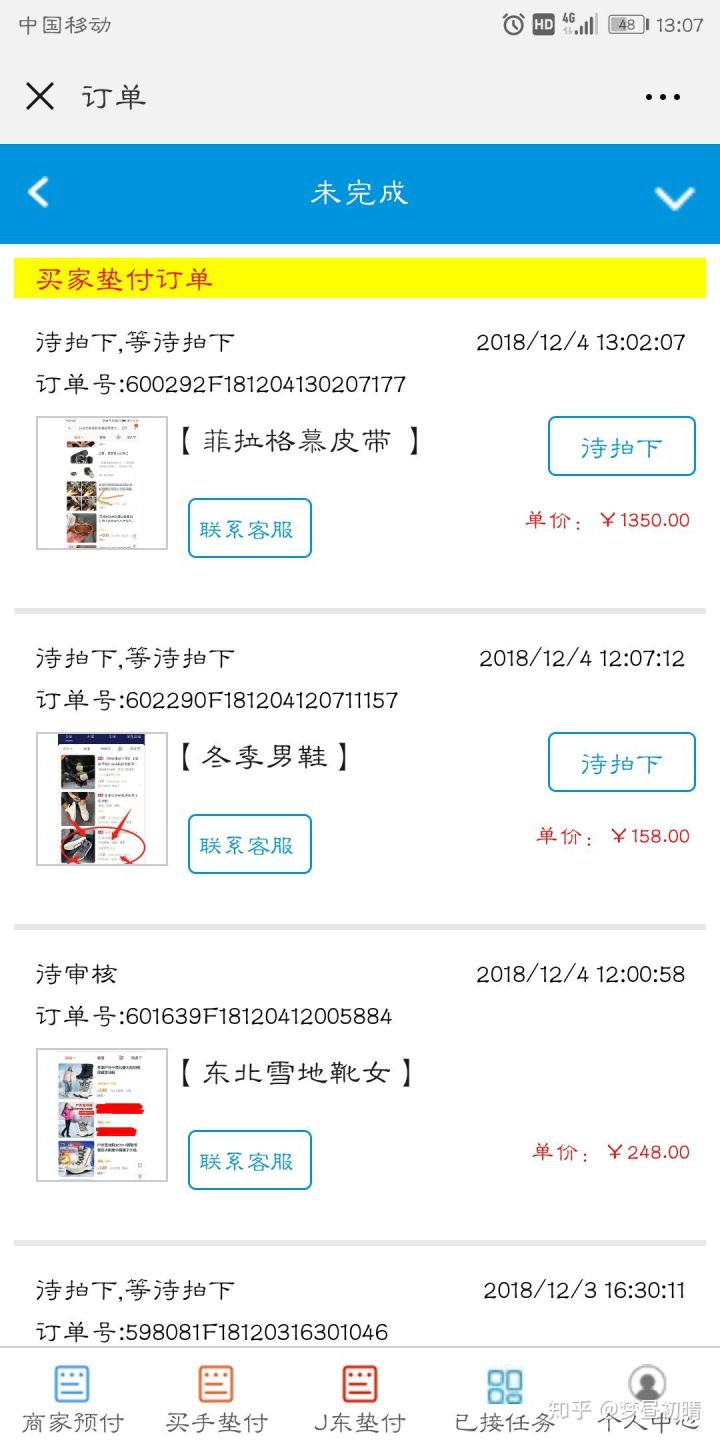720x1440 pixels.
Task: Contact 联系客服 for 东北雪地靴女 order
Action: (x=249, y=1160)
